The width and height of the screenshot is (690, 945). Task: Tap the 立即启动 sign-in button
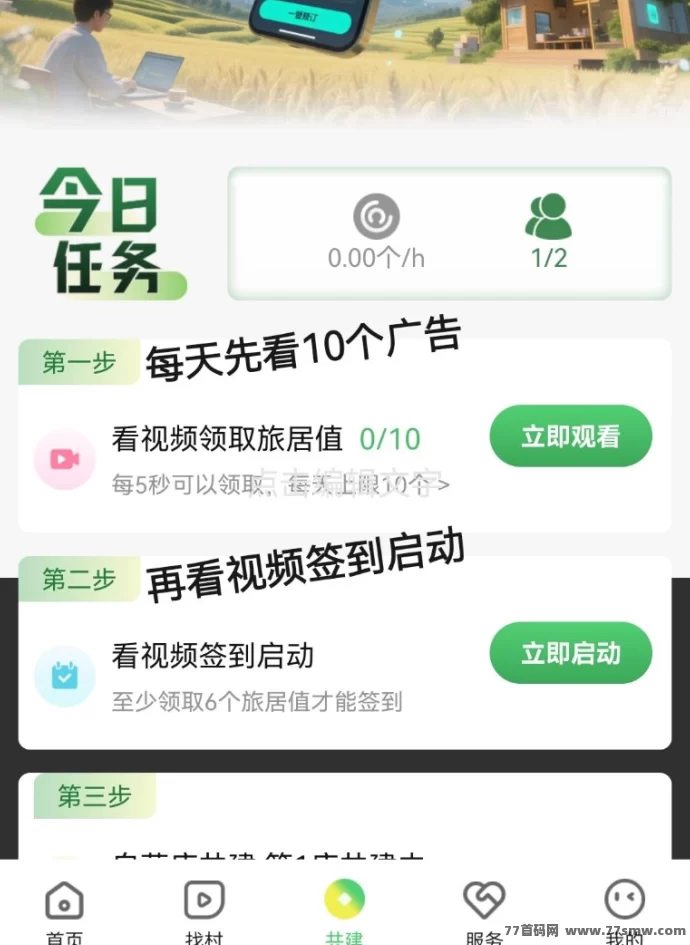tap(570, 654)
